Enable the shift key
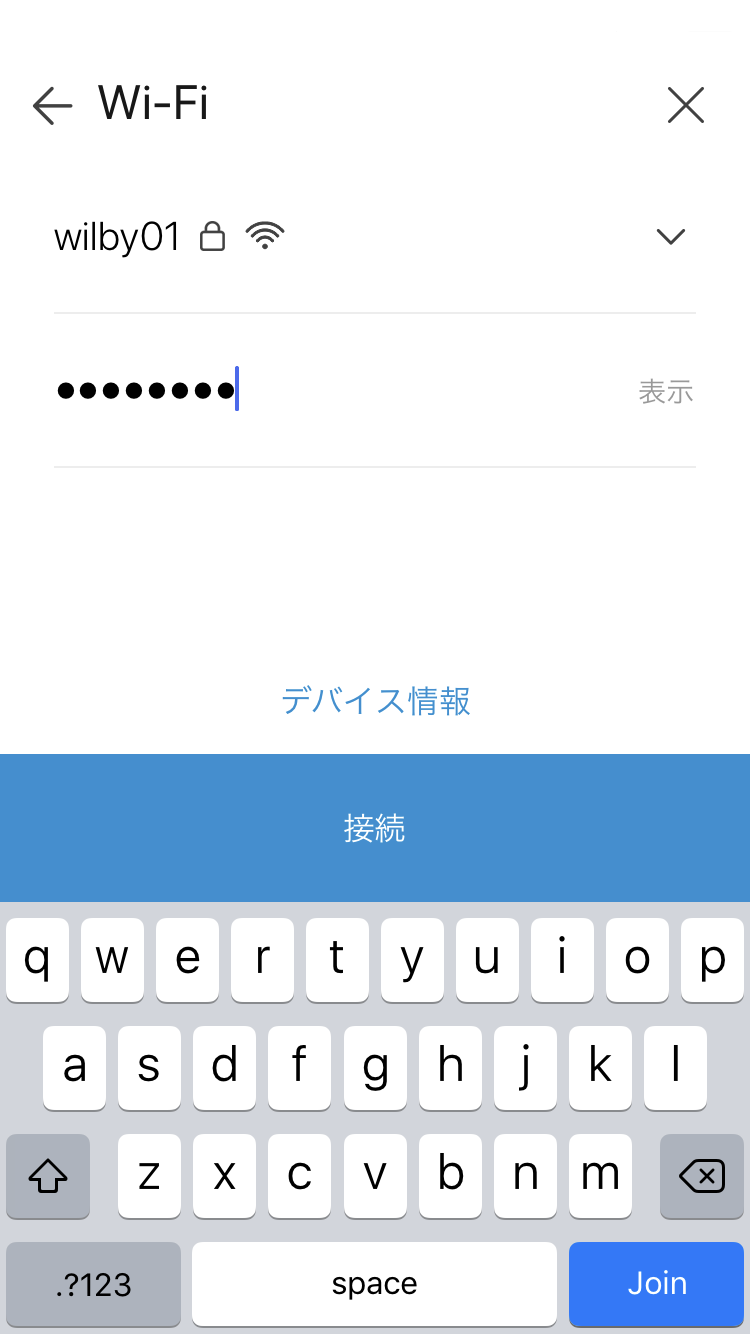750x1334 pixels. [48, 1176]
